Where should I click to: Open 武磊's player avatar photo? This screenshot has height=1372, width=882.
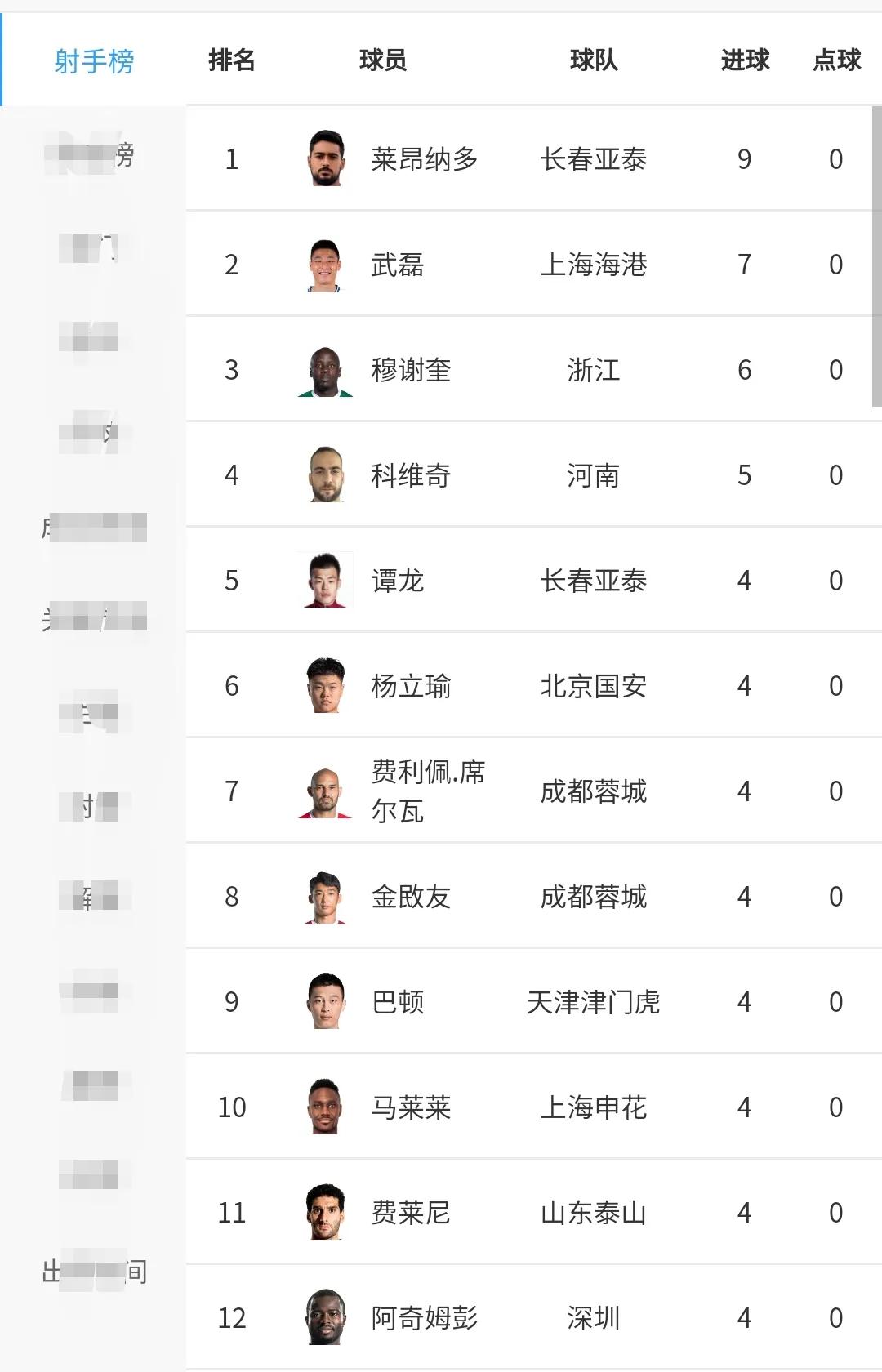[x=325, y=265]
